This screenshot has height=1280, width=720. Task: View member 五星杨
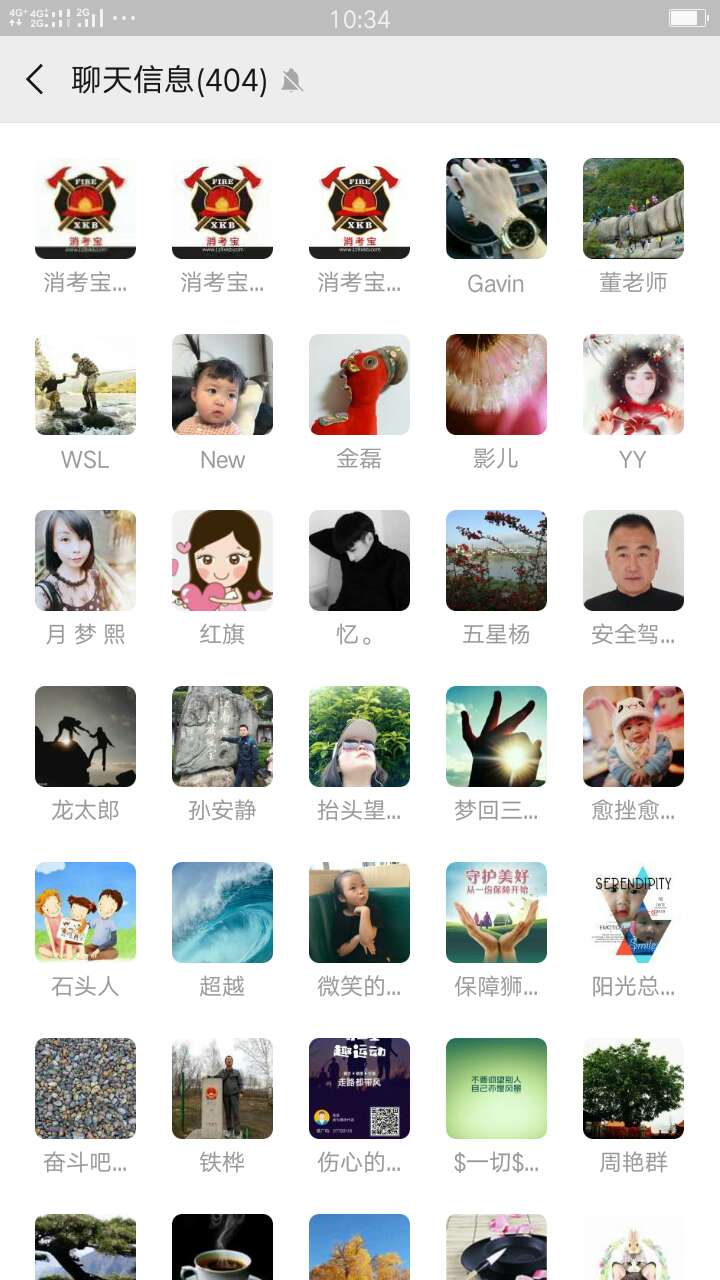coord(496,561)
